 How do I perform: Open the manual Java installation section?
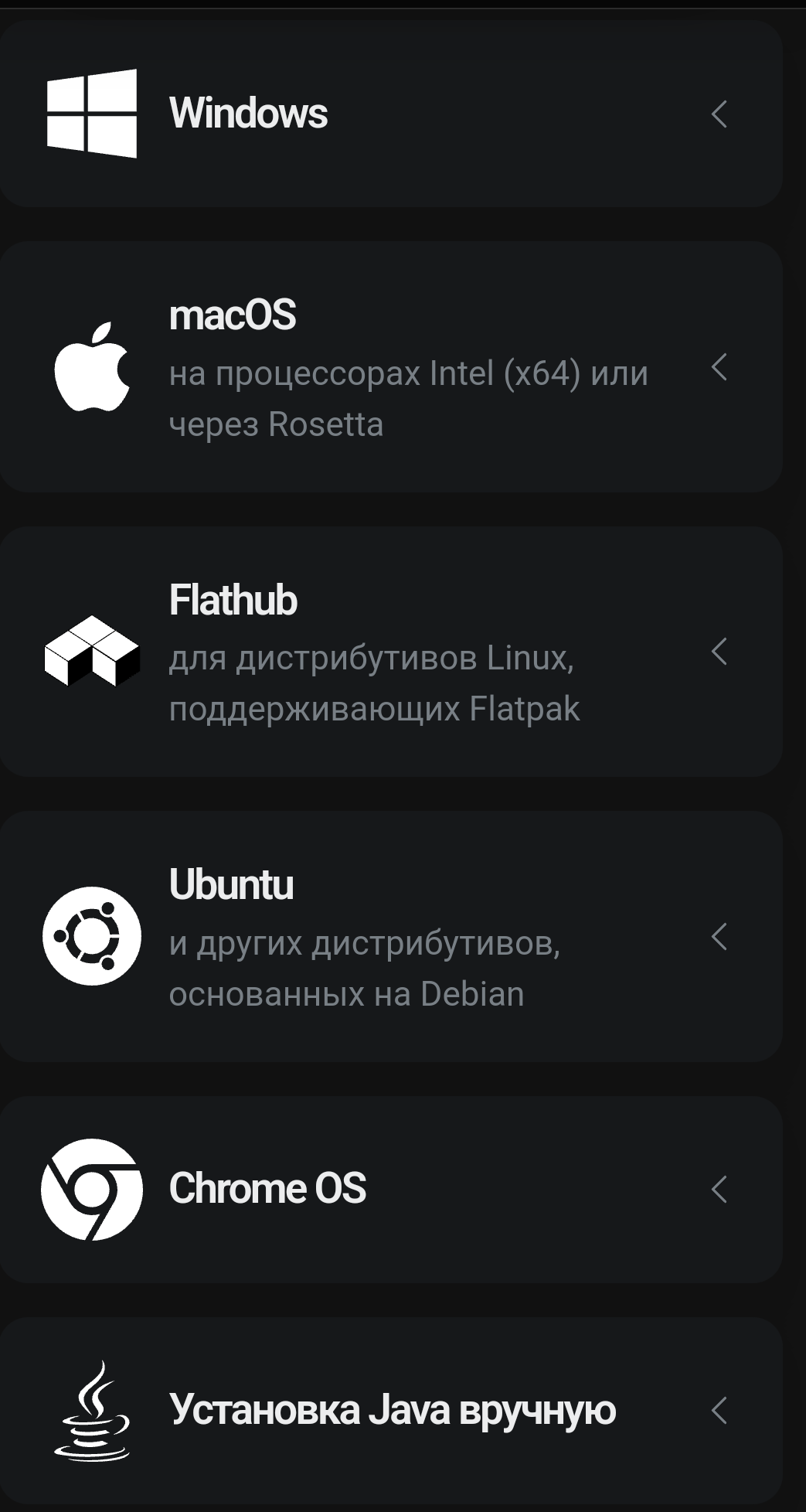click(x=391, y=1412)
